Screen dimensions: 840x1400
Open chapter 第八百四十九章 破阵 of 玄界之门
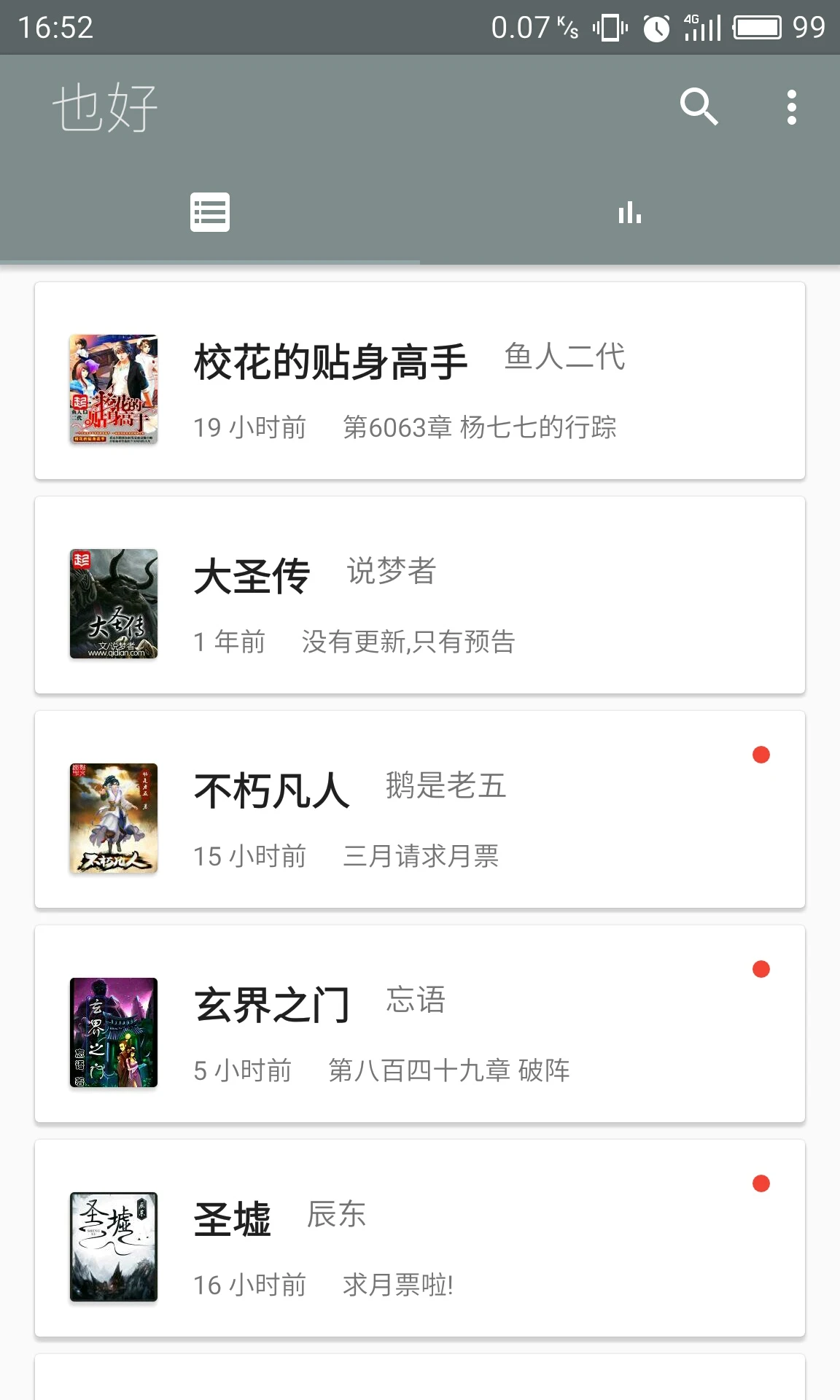click(x=449, y=1070)
